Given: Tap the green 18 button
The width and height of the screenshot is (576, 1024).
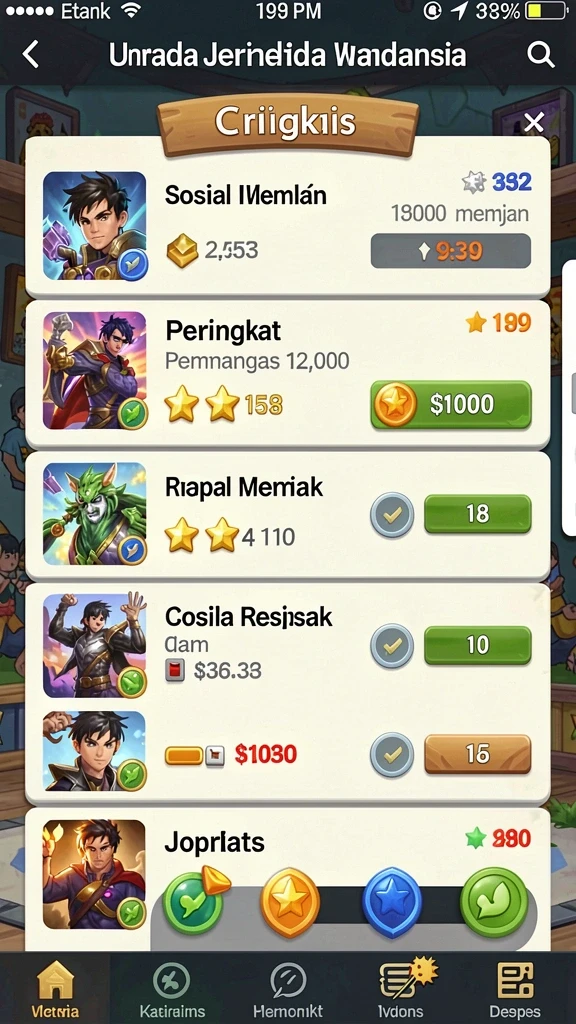Looking at the screenshot, I should 477,513.
